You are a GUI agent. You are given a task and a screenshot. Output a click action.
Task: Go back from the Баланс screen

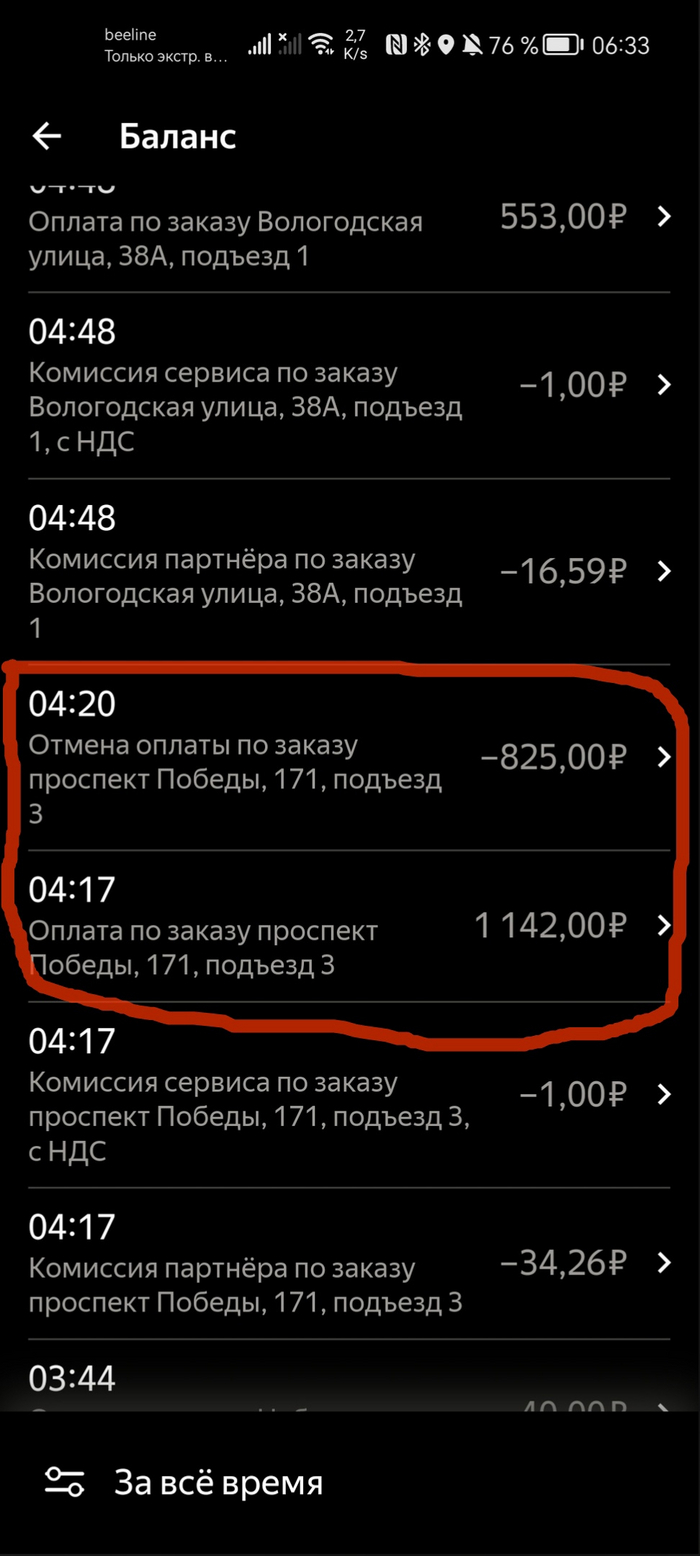pyautogui.click(x=47, y=136)
